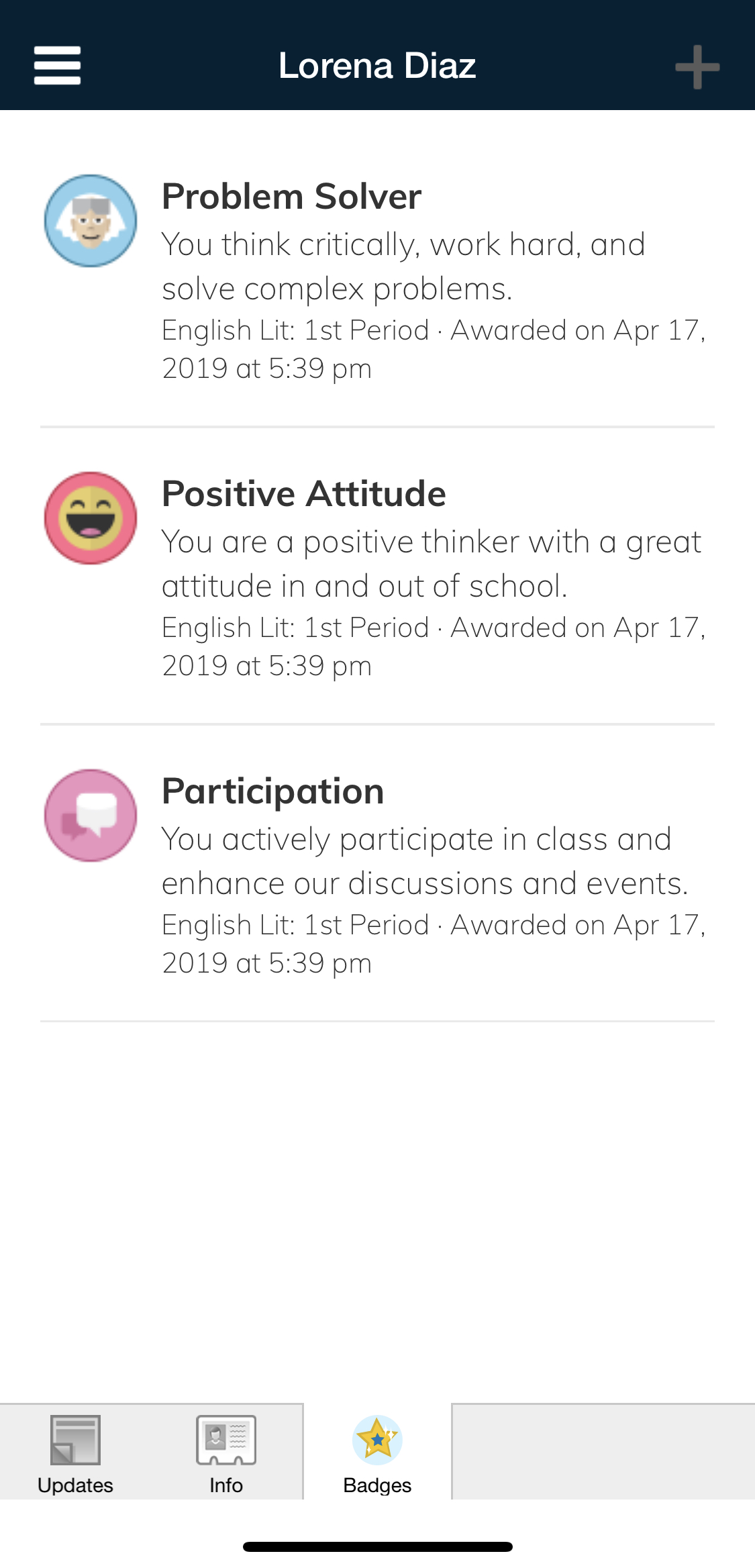Viewport: 755px width, 1568px height.
Task: Open the Positive Attitude badge
Action: pos(377,576)
